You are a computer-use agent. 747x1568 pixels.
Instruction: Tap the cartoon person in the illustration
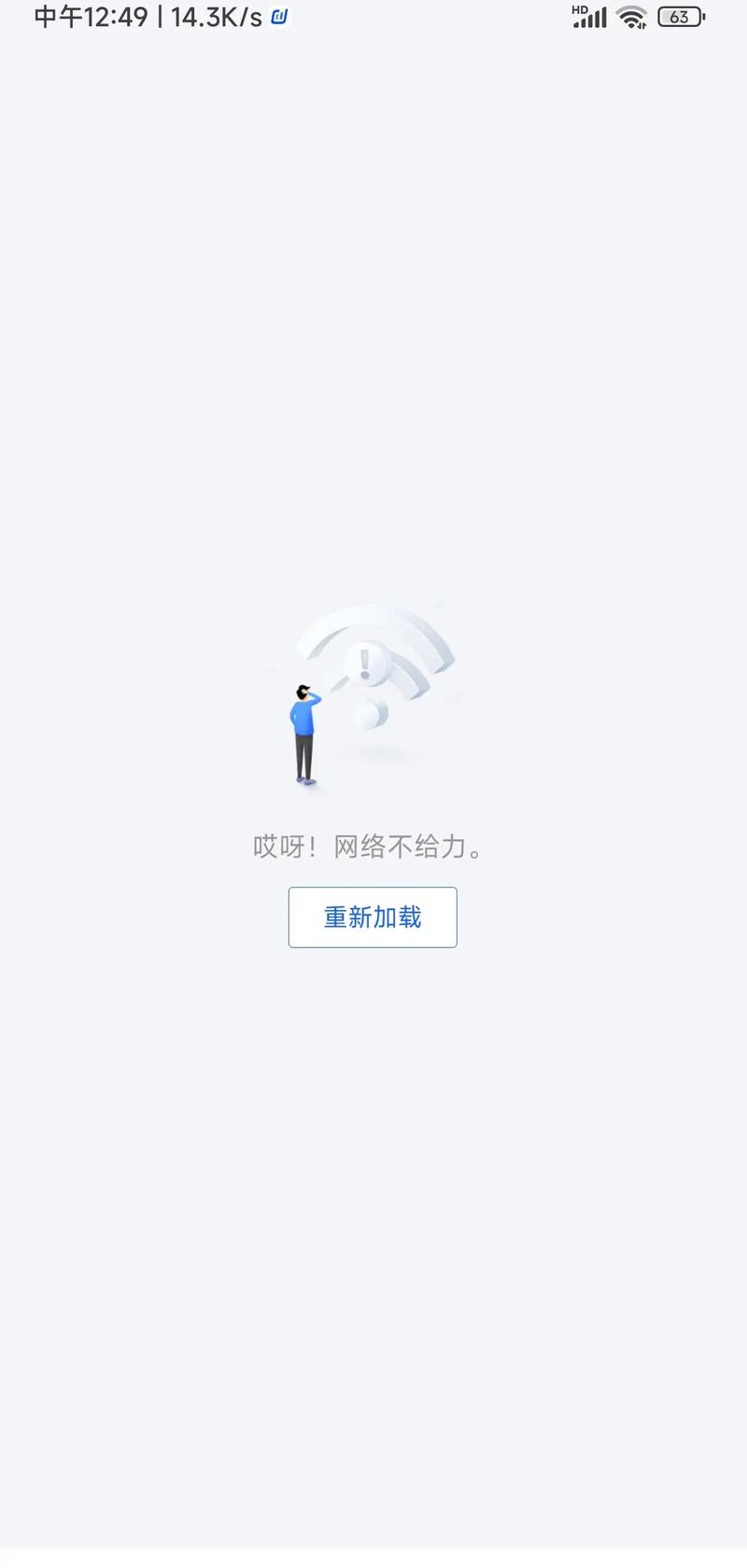pyautogui.click(x=303, y=733)
